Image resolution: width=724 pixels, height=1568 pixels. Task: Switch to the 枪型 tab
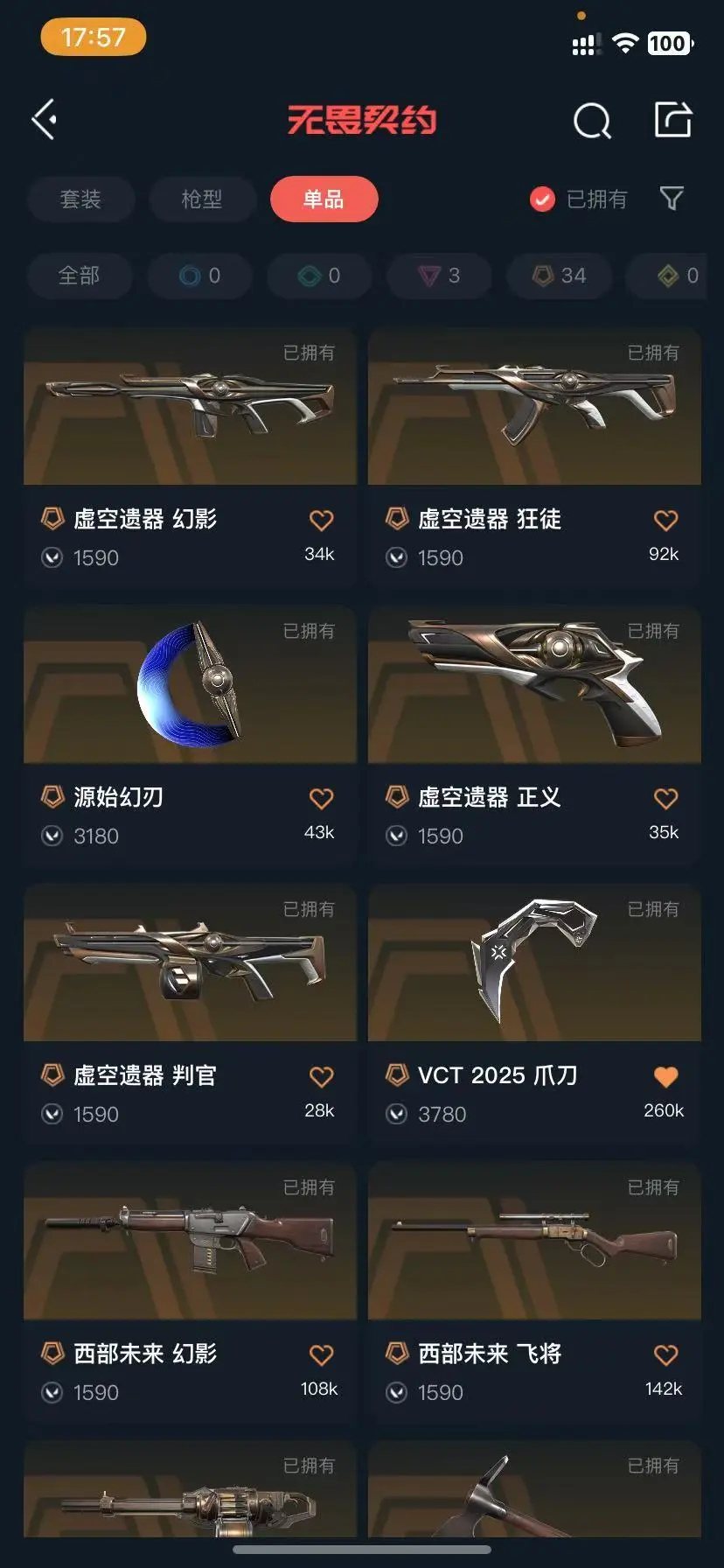click(x=202, y=199)
